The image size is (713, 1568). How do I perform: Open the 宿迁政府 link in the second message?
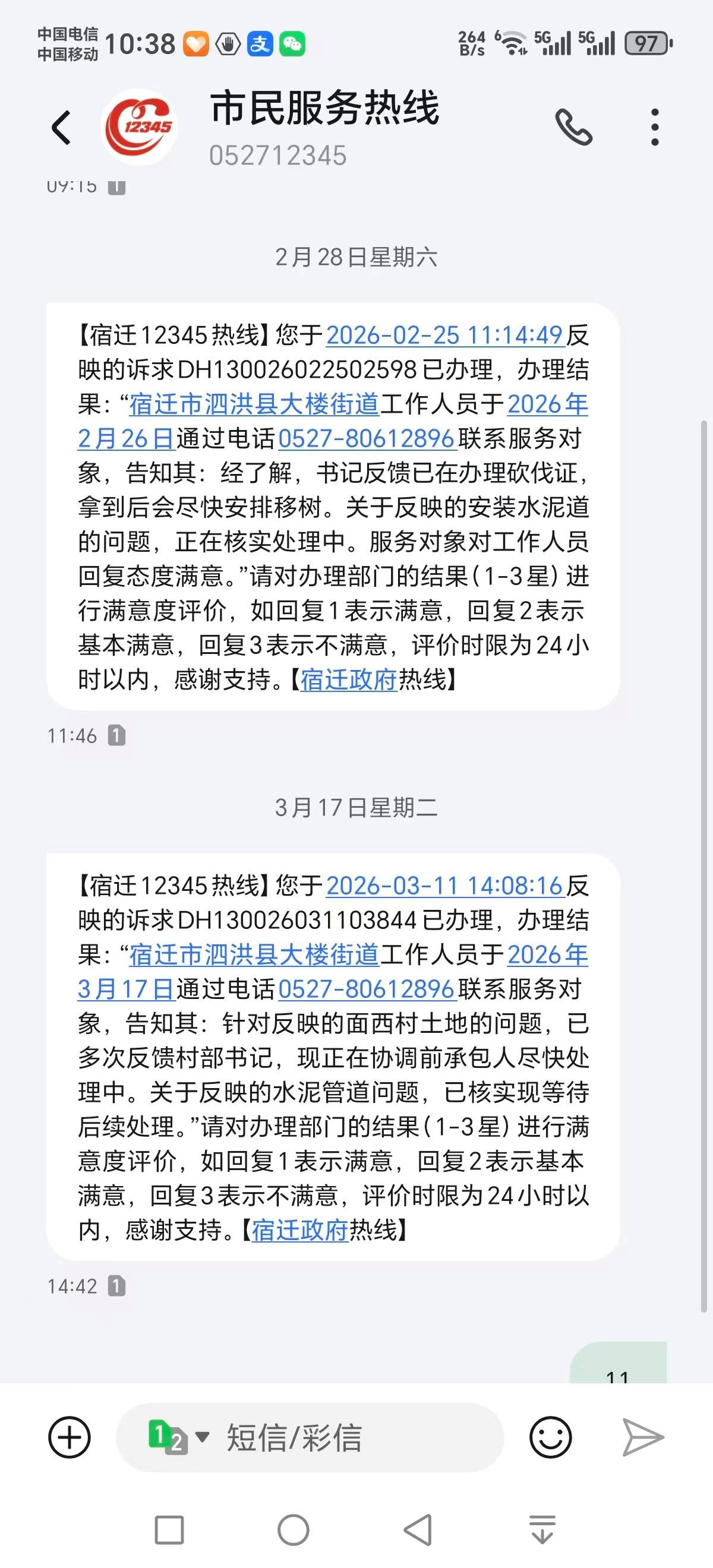pyautogui.click(x=299, y=1230)
